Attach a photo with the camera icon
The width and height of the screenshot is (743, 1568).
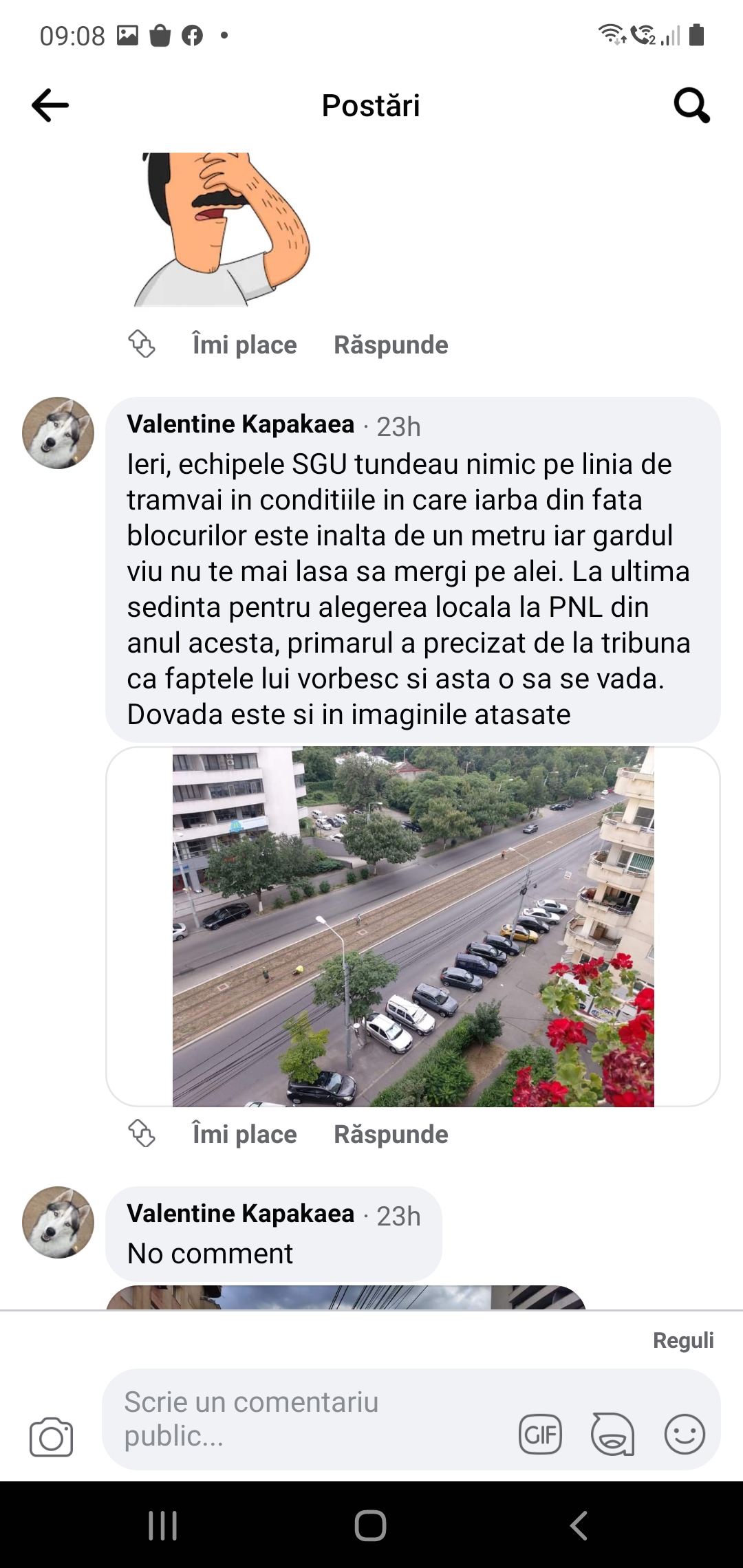51,1437
